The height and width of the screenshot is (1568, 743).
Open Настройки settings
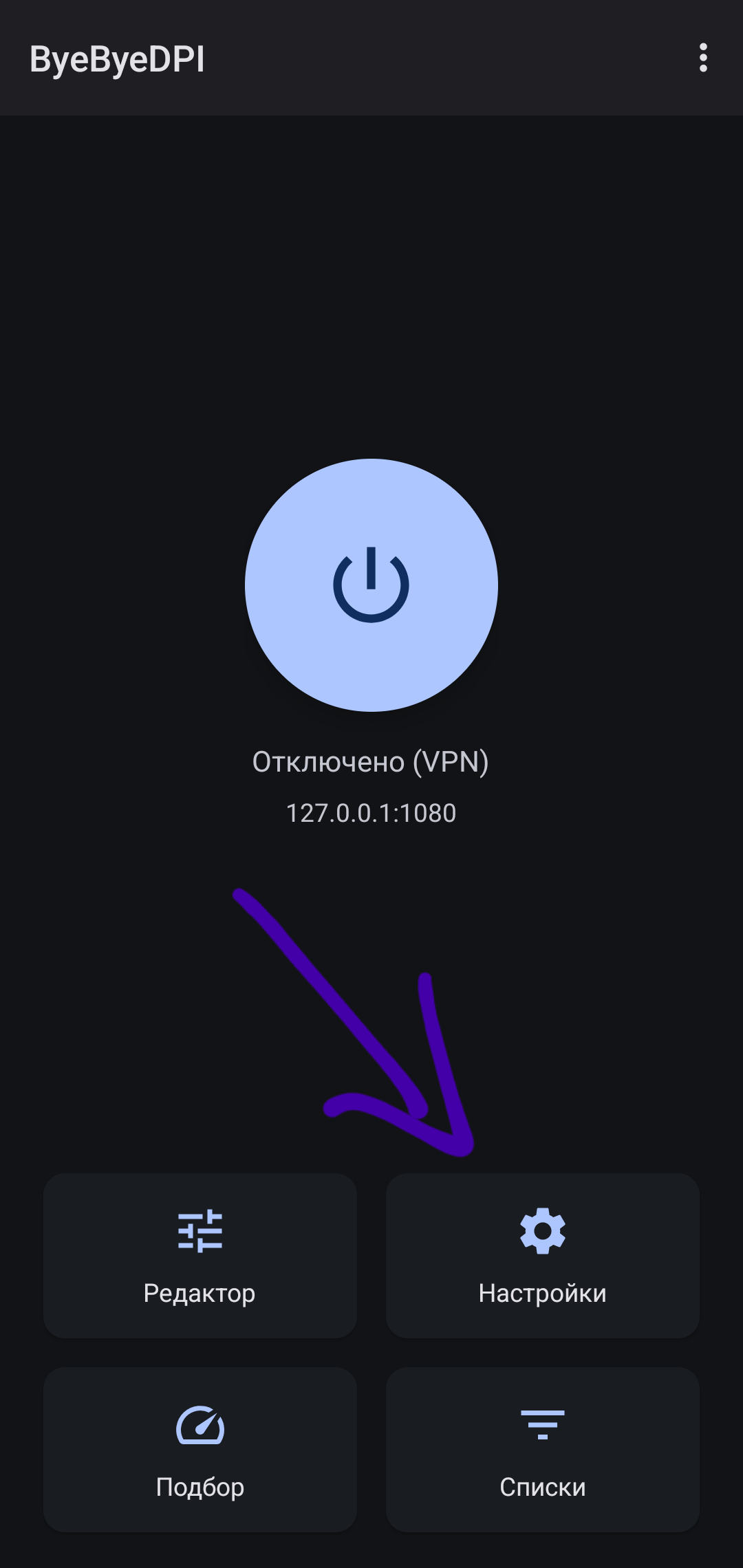click(x=543, y=1255)
